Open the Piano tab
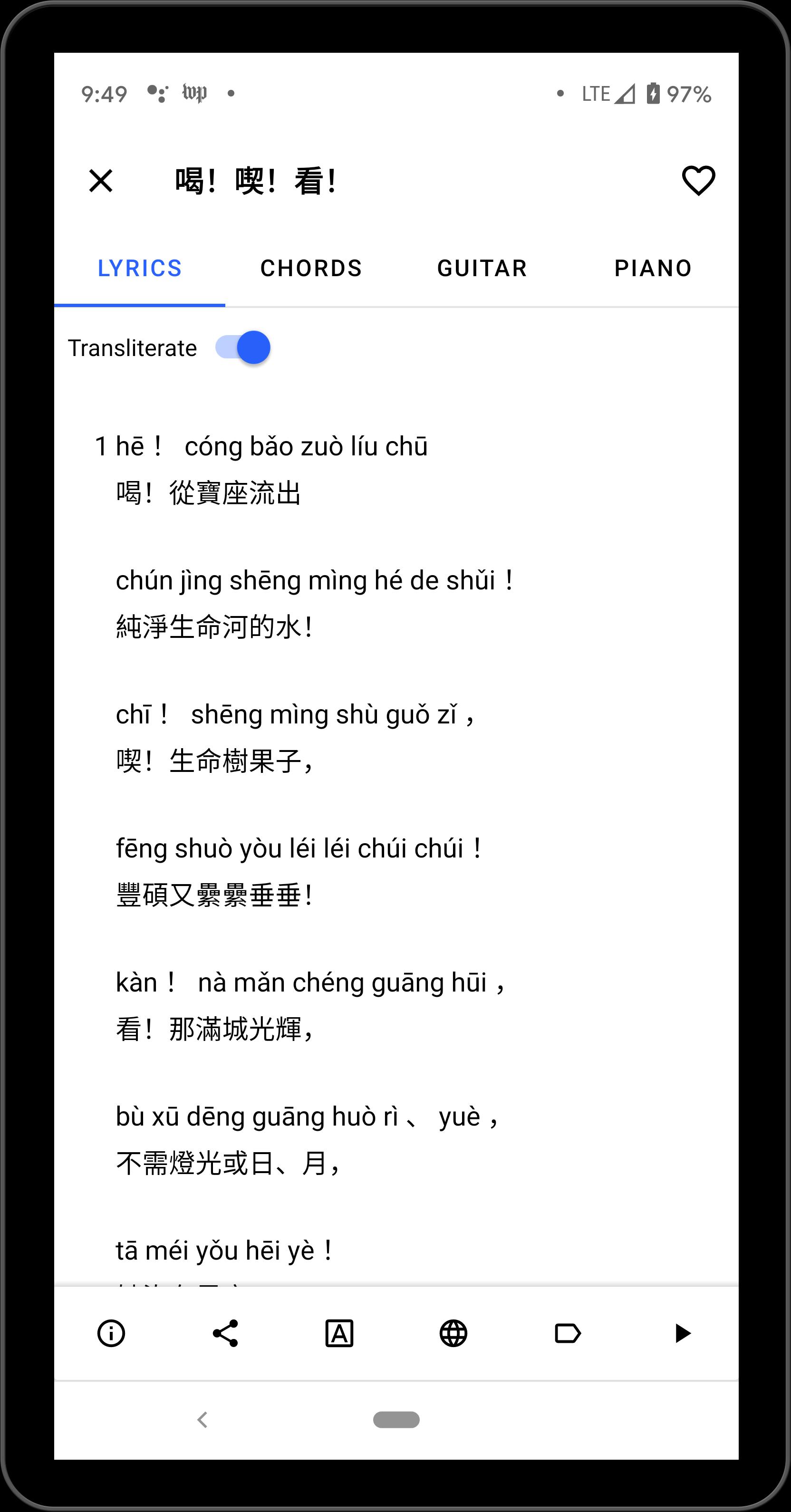 (653, 268)
